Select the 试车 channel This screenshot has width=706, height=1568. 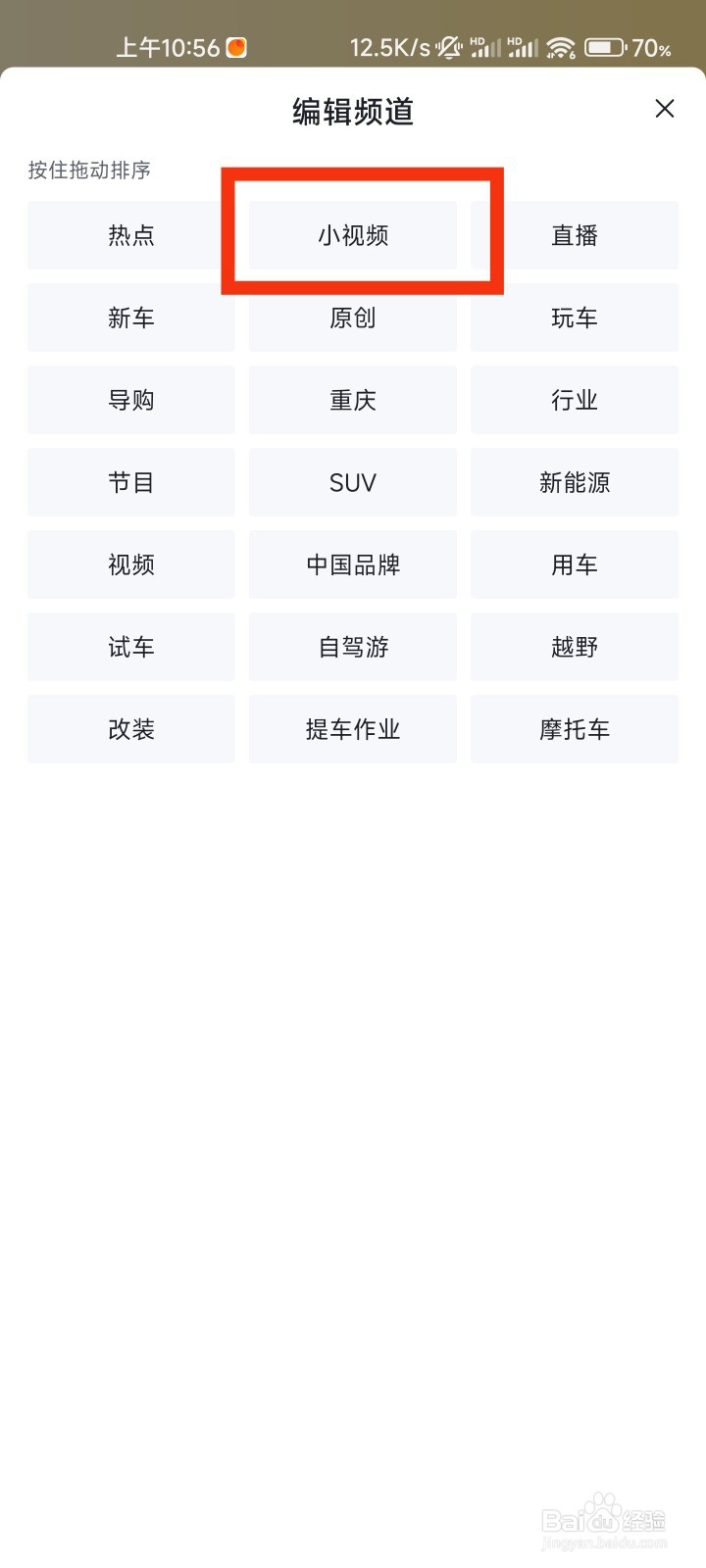pos(130,647)
